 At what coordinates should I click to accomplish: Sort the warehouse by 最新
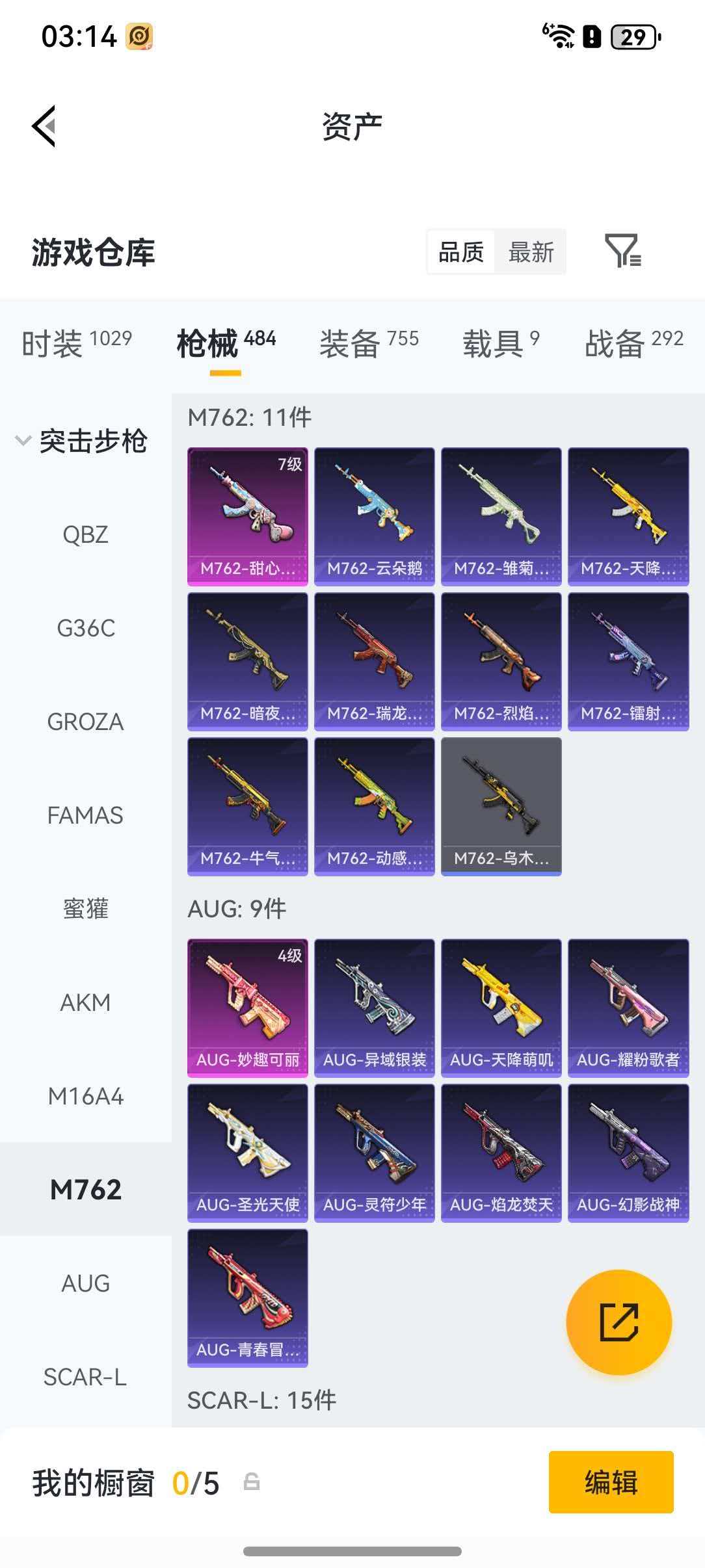click(531, 252)
